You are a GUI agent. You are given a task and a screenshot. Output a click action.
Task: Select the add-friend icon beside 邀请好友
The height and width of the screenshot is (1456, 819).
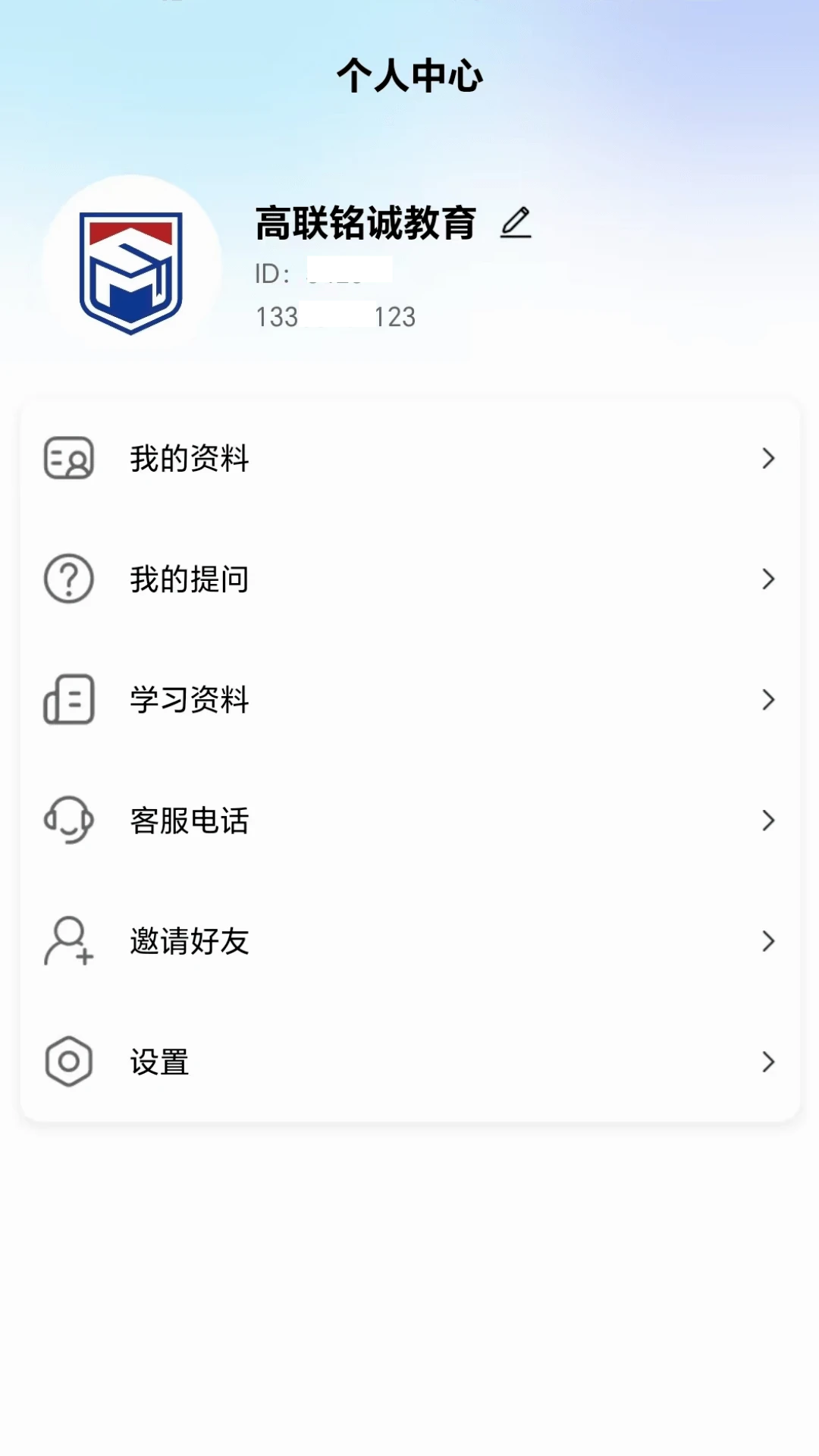(x=67, y=941)
